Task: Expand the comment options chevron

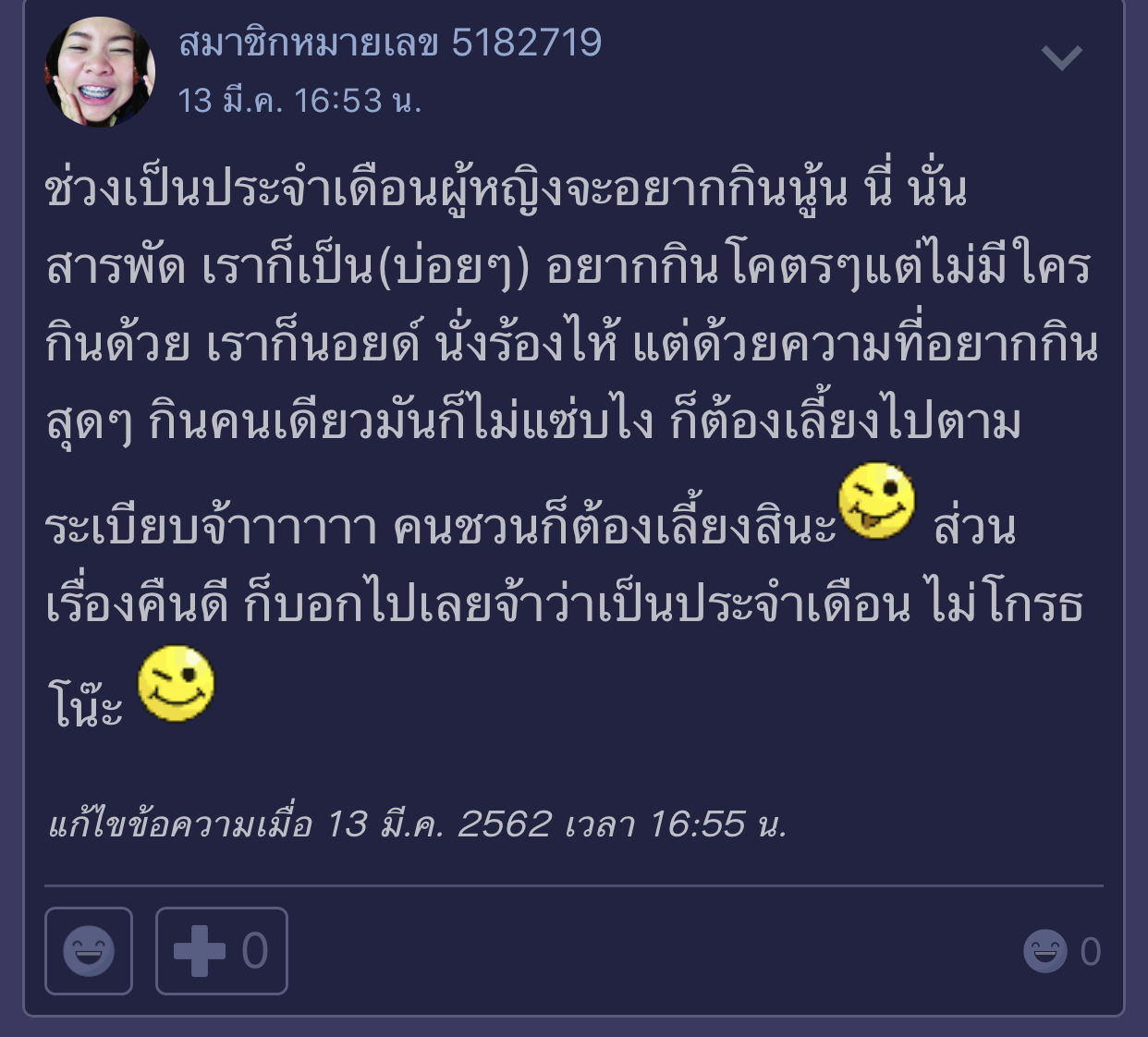Action: (1061, 58)
